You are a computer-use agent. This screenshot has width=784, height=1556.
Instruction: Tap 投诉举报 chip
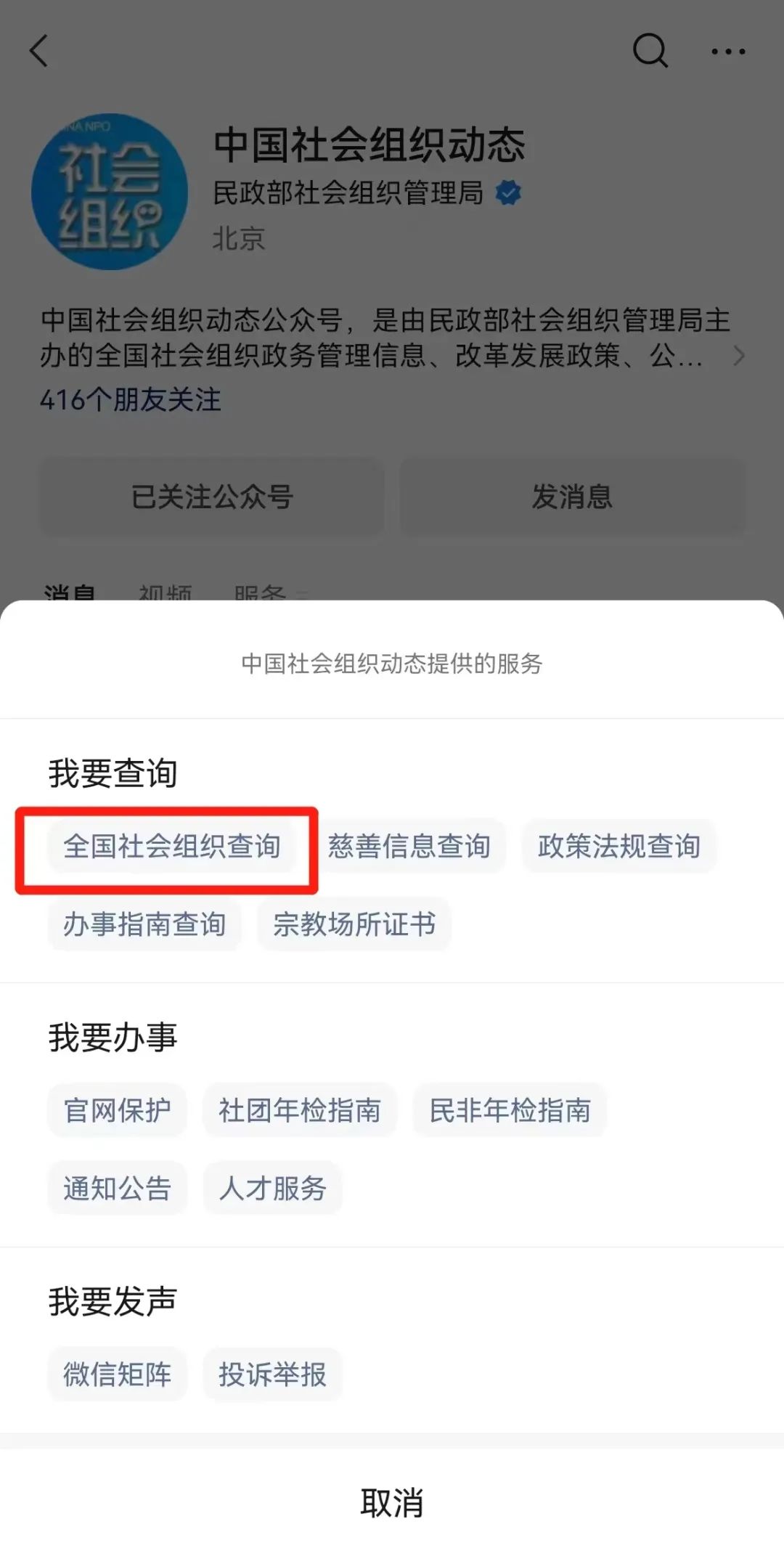point(272,1374)
